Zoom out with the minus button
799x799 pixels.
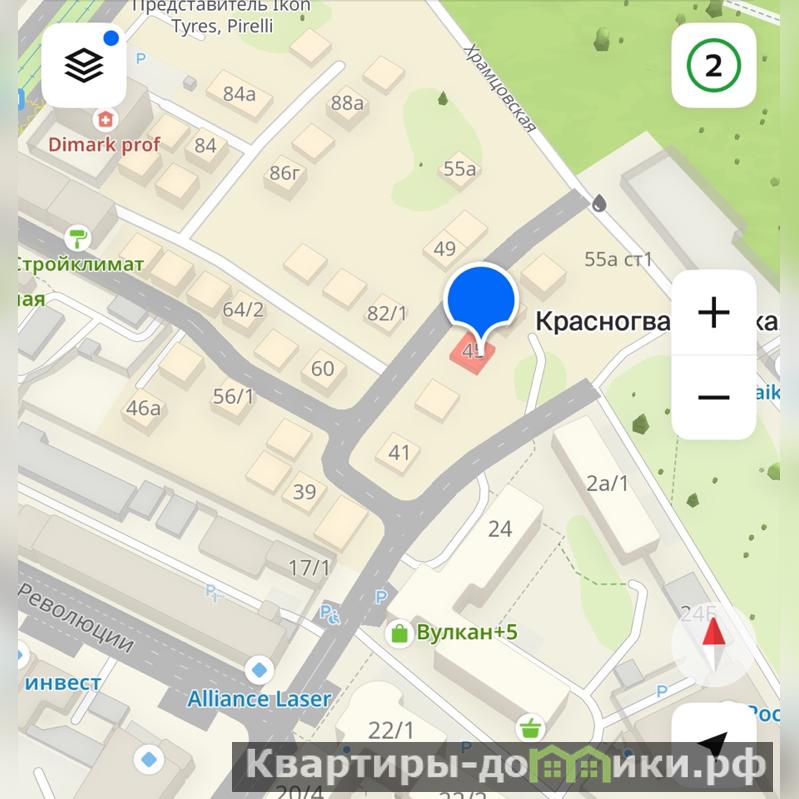pyautogui.click(x=713, y=397)
